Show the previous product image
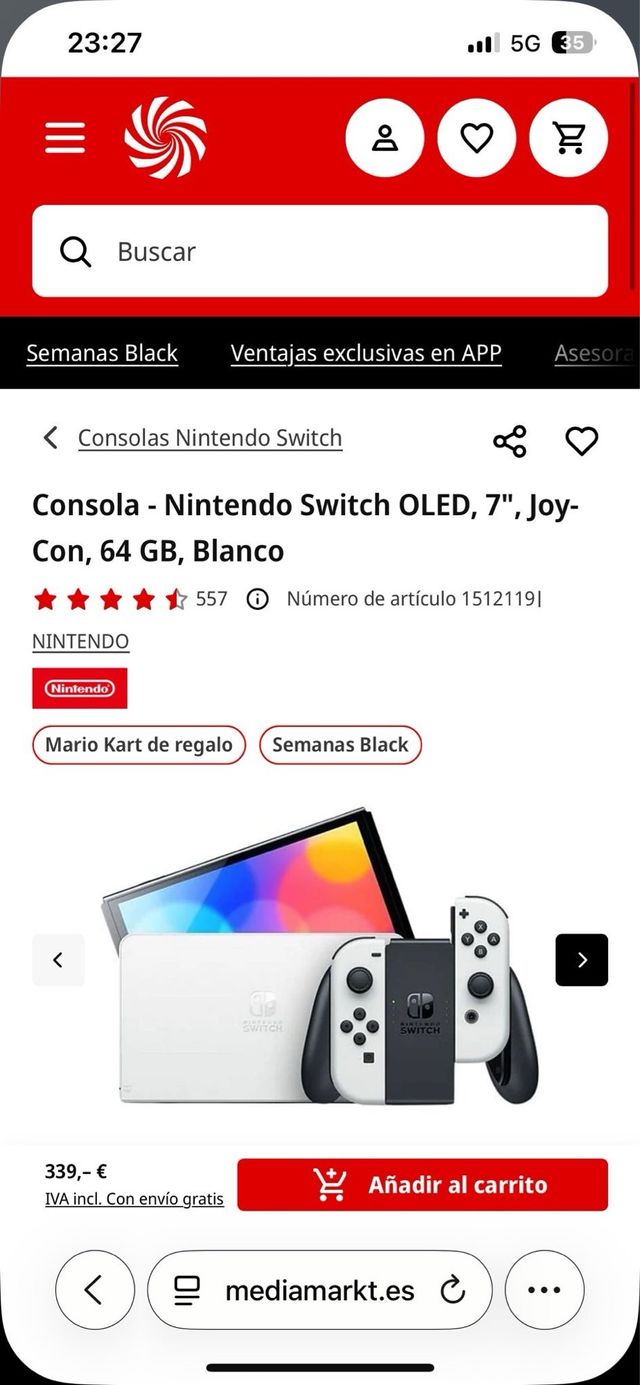This screenshot has width=640, height=1385. point(58,960)
